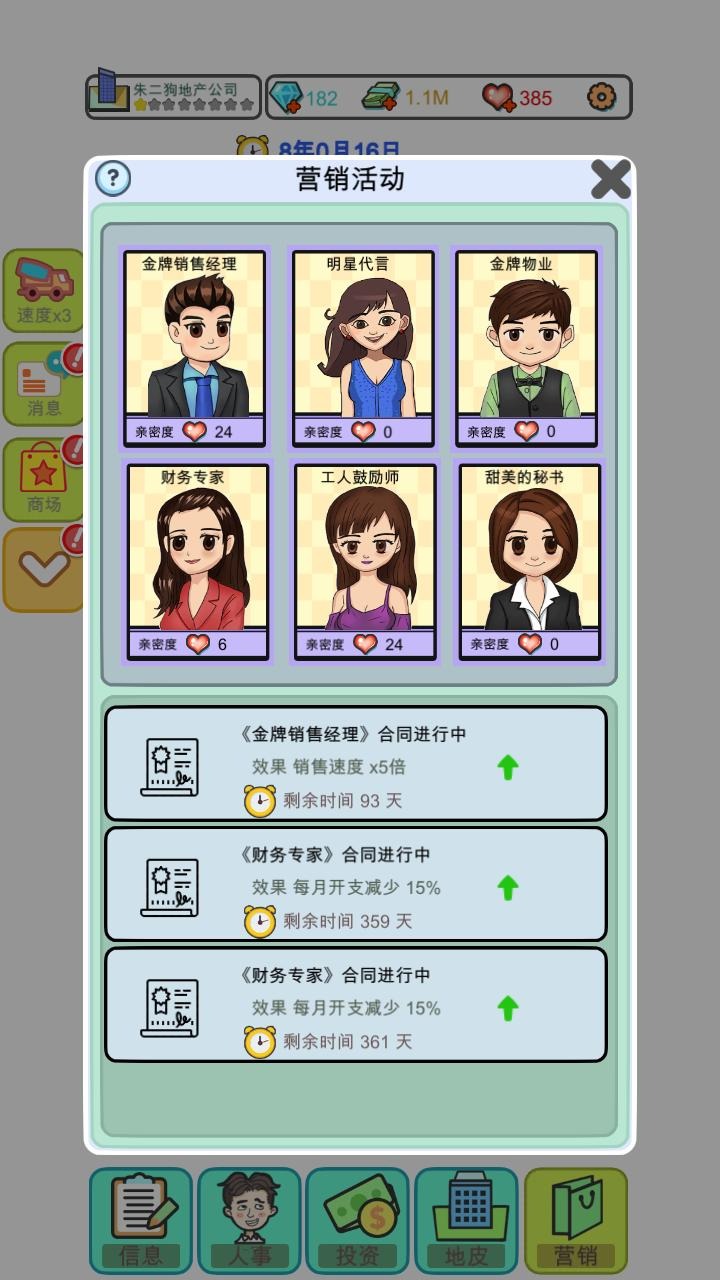720x1280 pixels.
Task: Switch to the 投资 tab
Action: point(359,1220)
